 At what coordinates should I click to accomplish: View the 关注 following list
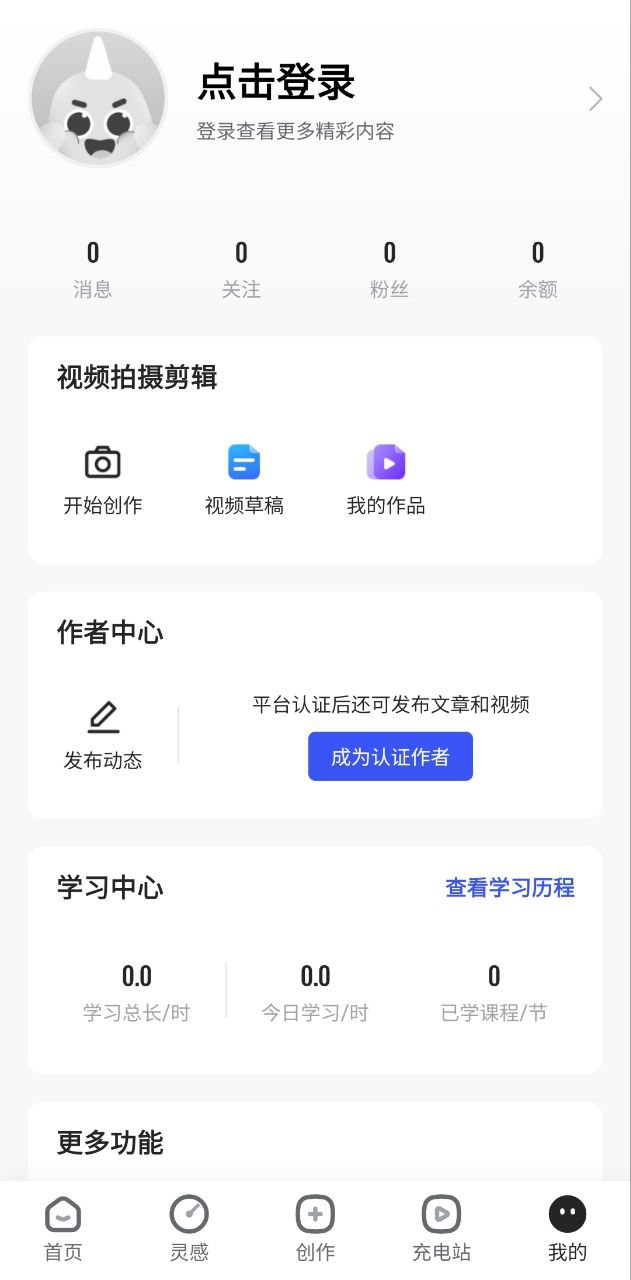241,269
